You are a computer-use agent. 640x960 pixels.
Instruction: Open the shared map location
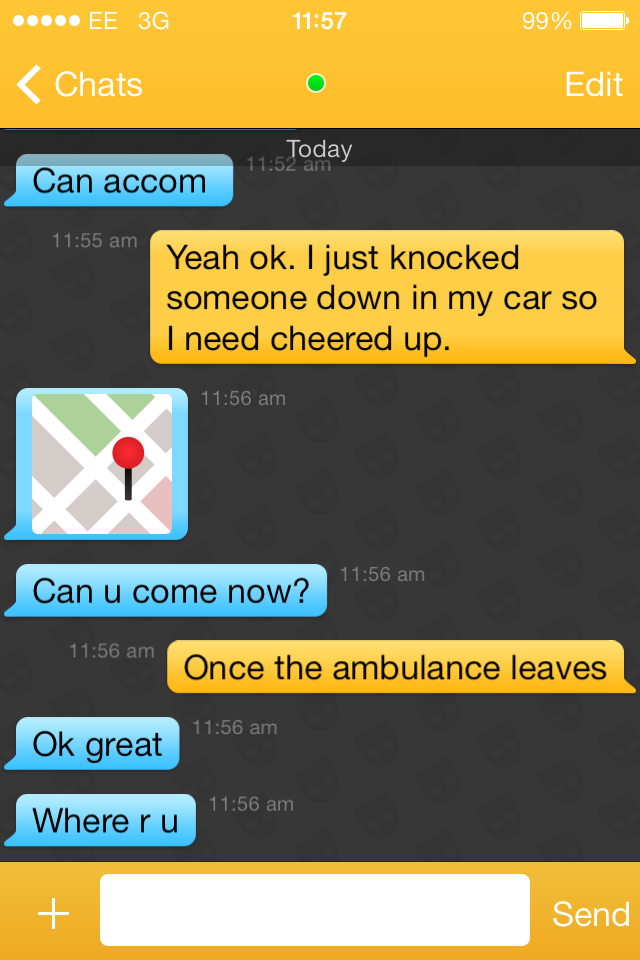point(102,463)
